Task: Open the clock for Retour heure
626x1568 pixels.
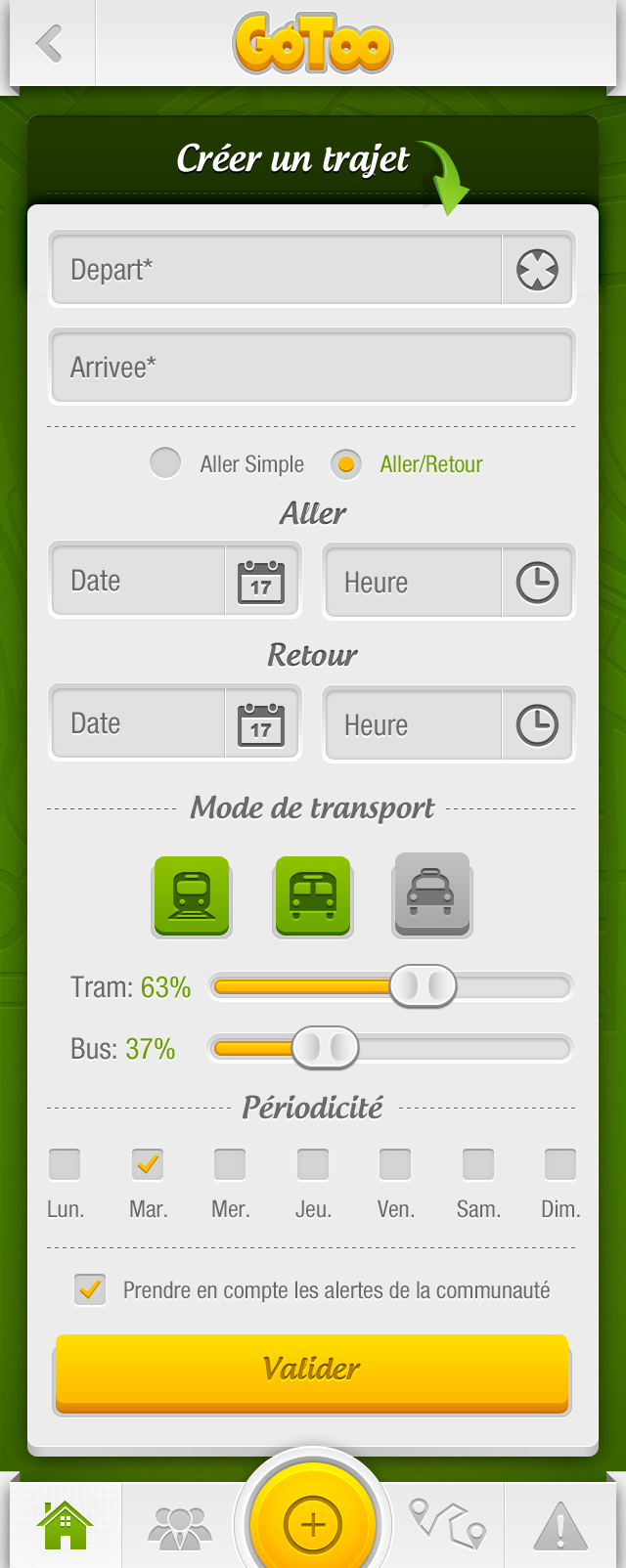Action: point(537,725)
